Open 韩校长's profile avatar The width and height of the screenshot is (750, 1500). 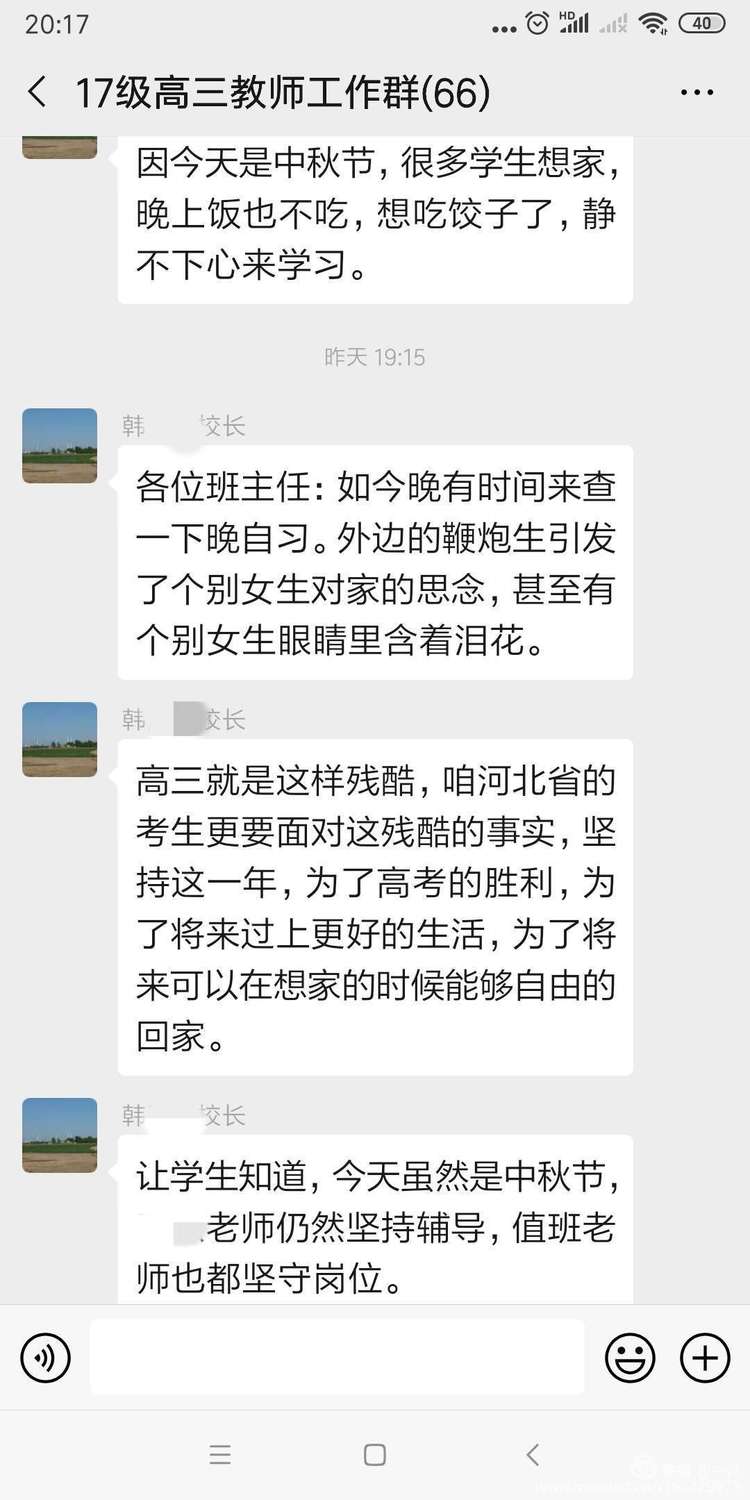(58, 446)
